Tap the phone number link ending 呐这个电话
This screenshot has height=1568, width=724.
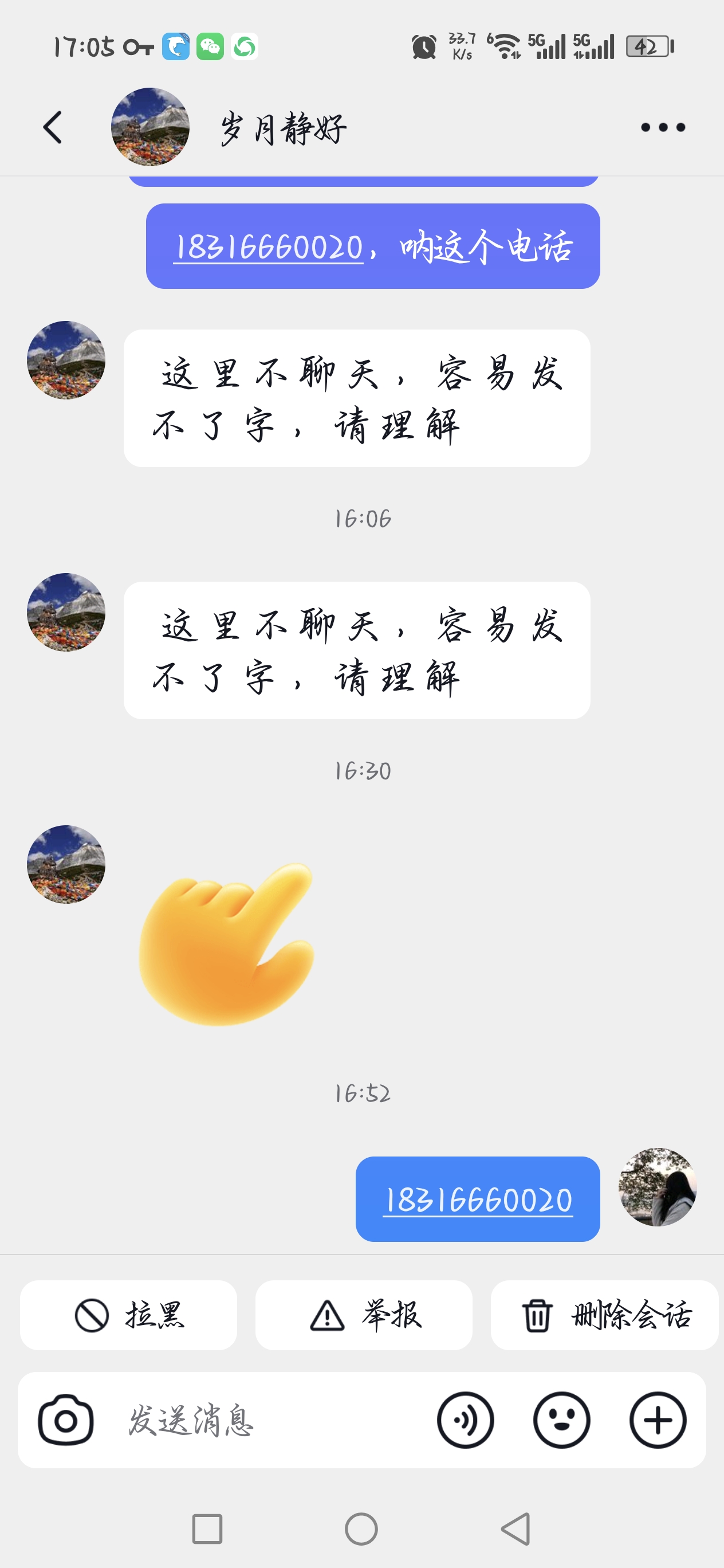click(x=268, y=248)
